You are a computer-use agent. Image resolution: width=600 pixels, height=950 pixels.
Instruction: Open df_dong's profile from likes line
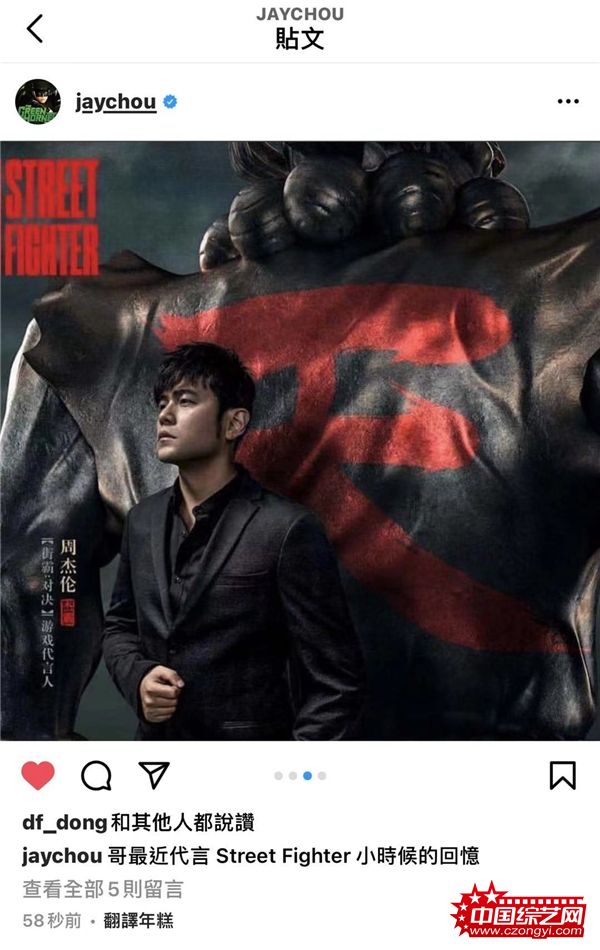tap(64, 823)
